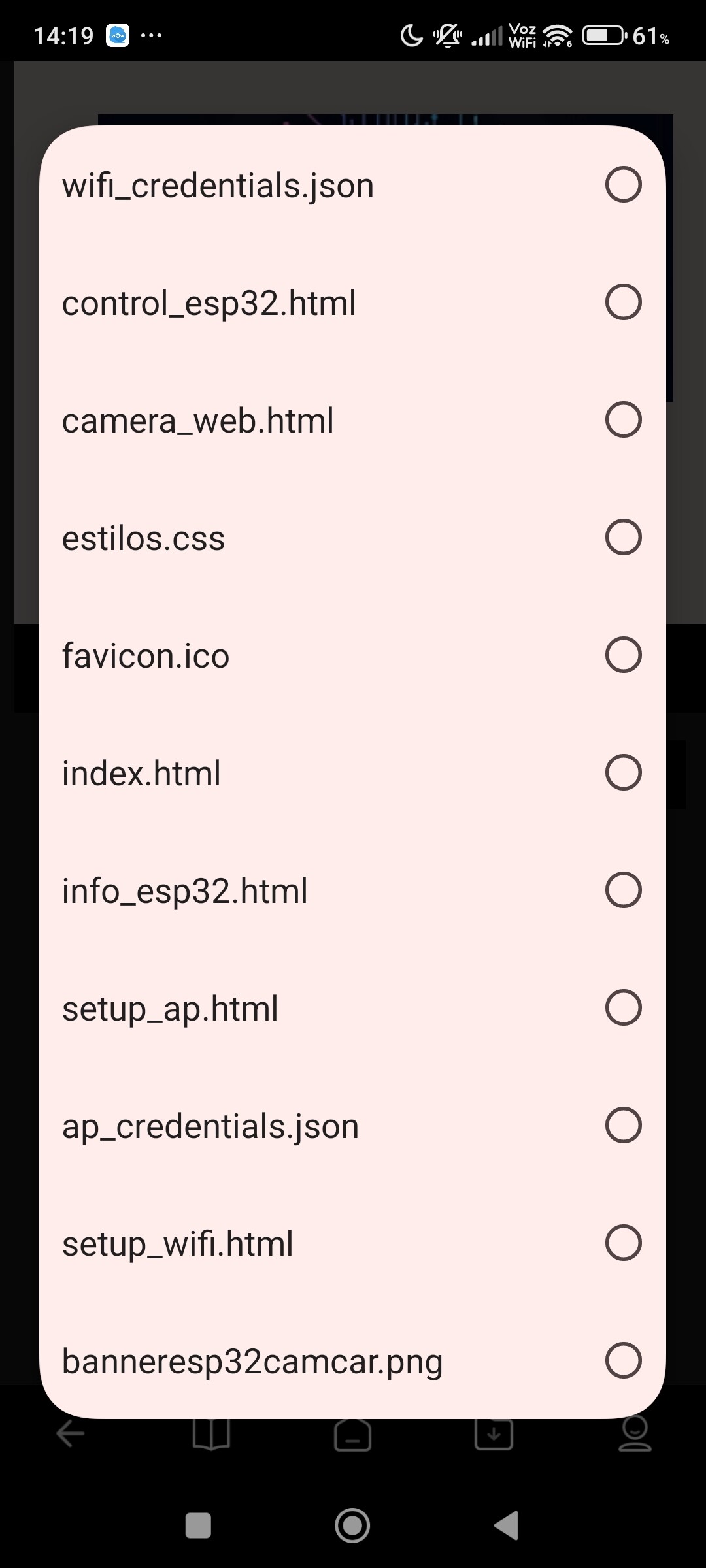The height and width of the screenshot is (1568, 706).
Task: Tap the Android home circle button
Action: 352,1524
